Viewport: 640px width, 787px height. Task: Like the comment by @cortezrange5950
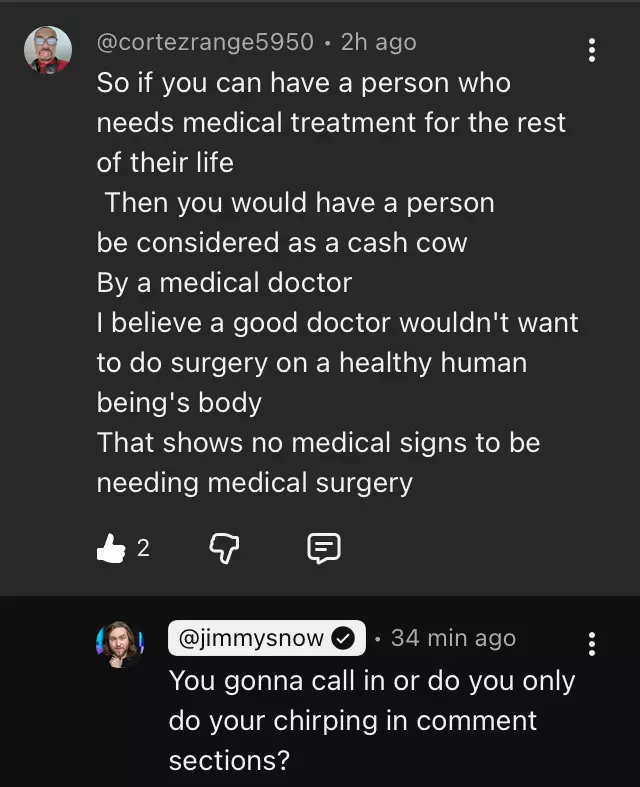pos(111,547)
